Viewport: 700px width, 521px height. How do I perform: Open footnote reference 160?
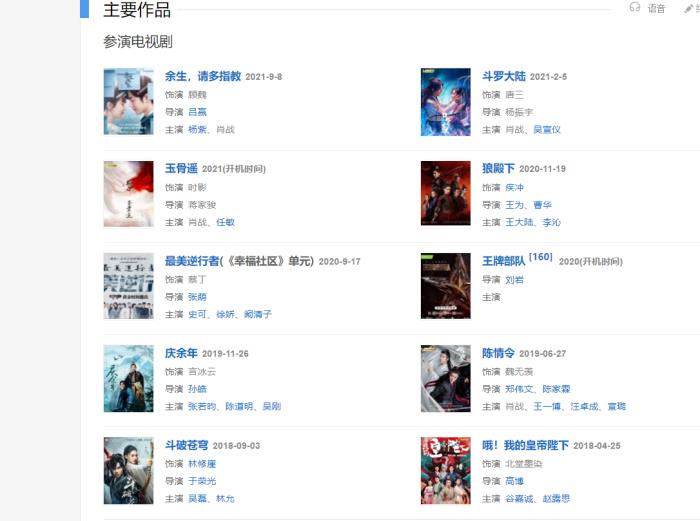click(x=540, y=257)
